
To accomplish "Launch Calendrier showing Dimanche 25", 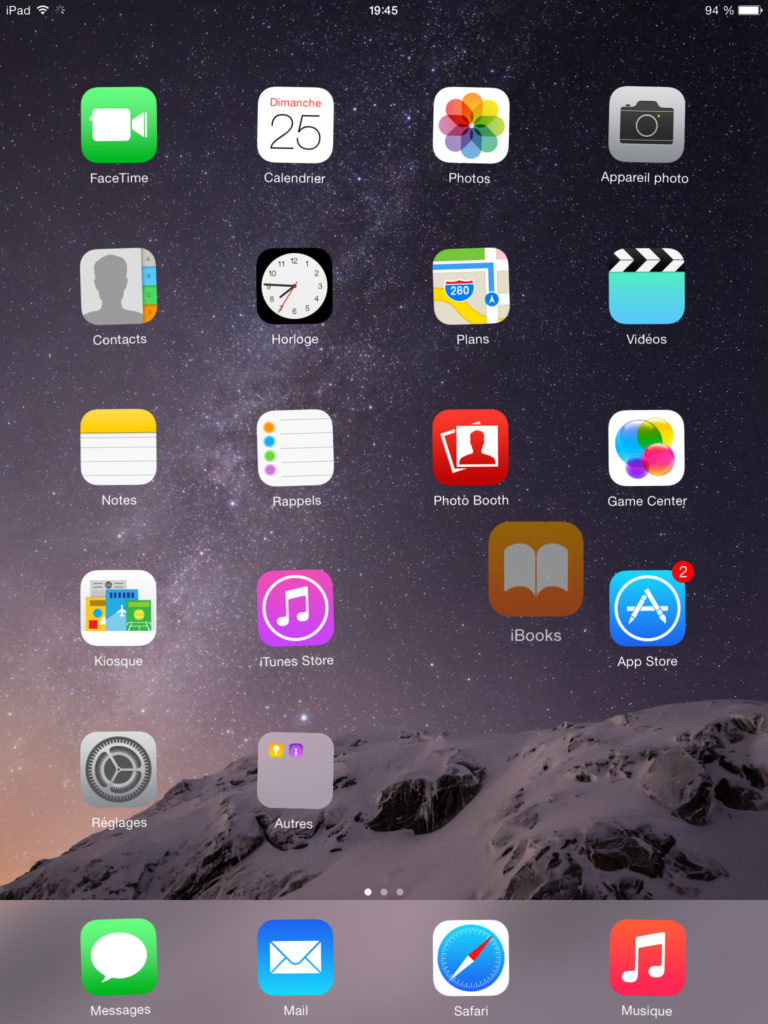I will 295,125.
